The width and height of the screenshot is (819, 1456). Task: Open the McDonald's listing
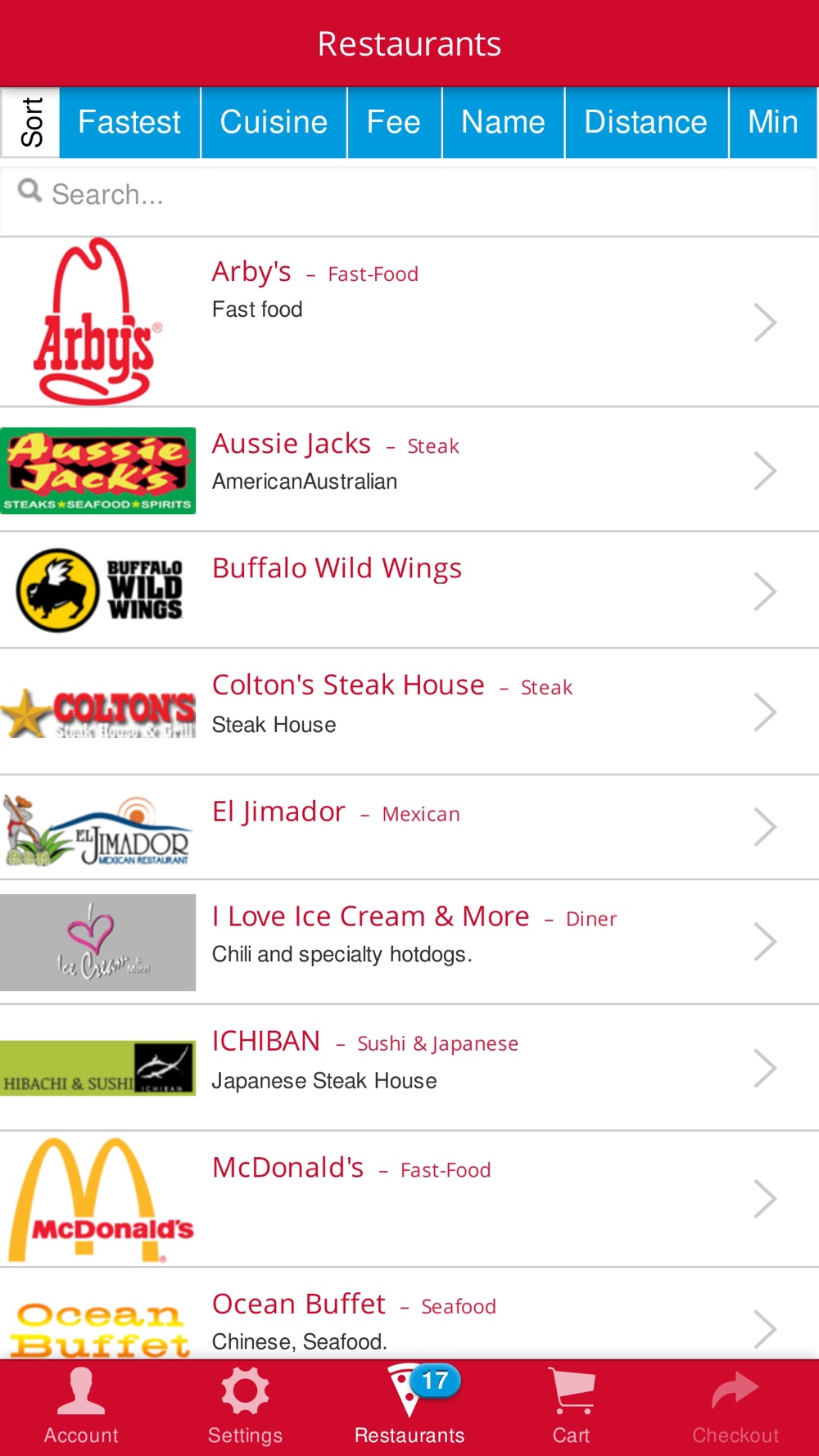[409, 1199]
